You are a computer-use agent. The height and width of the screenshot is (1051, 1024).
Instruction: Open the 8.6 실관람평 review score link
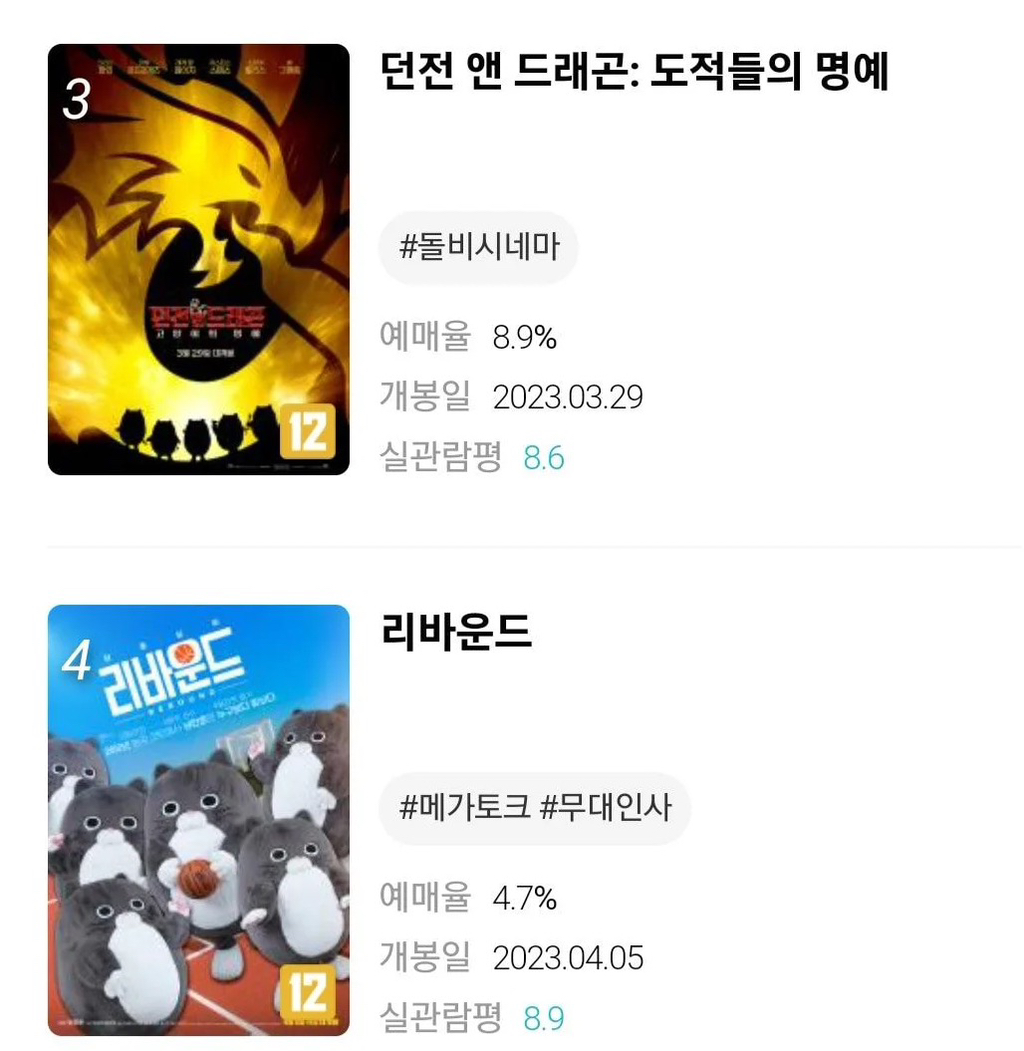click(544, 458)
